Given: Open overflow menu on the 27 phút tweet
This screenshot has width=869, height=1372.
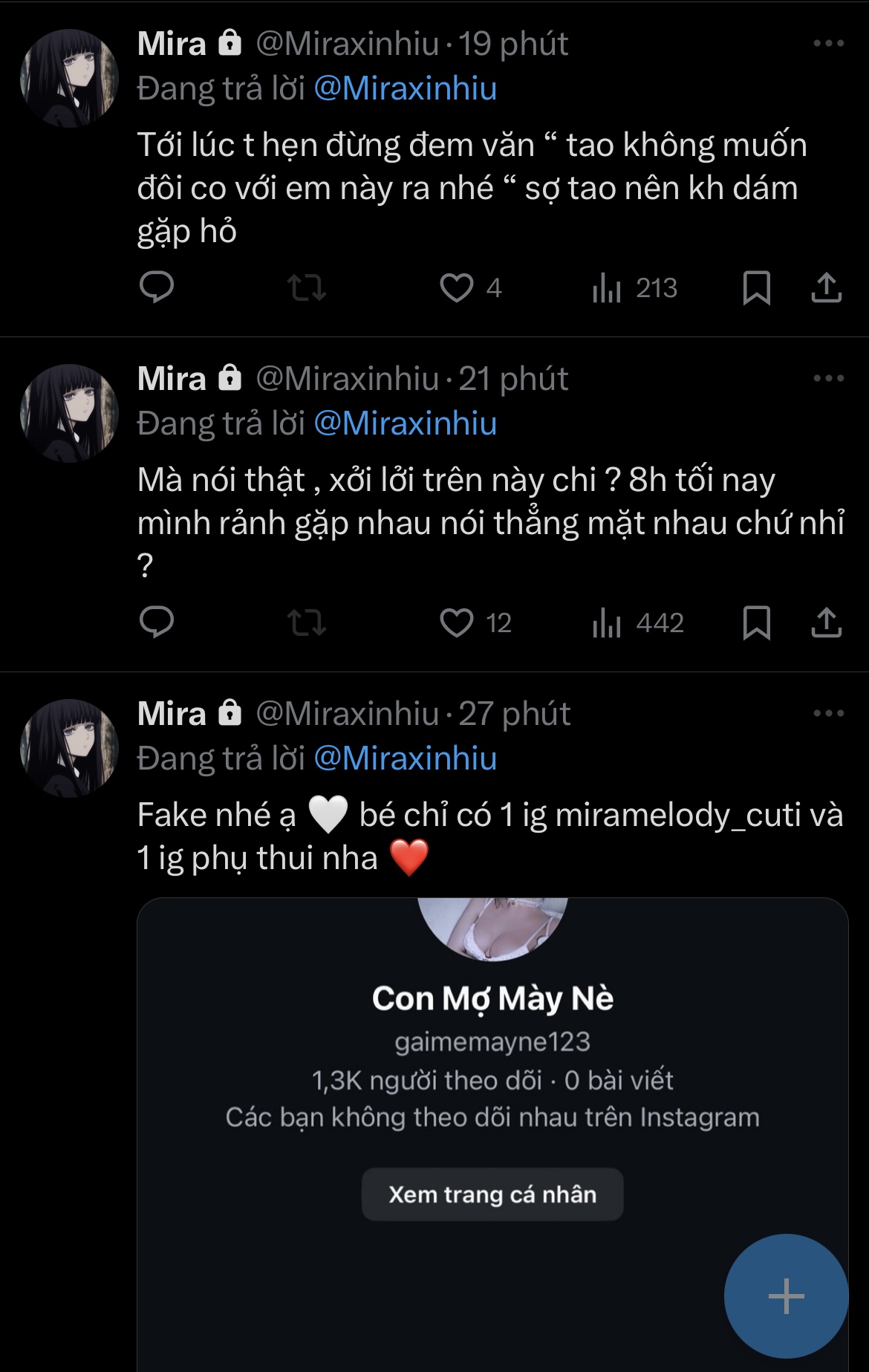Looking at the screenshot, I should (828, 713).
